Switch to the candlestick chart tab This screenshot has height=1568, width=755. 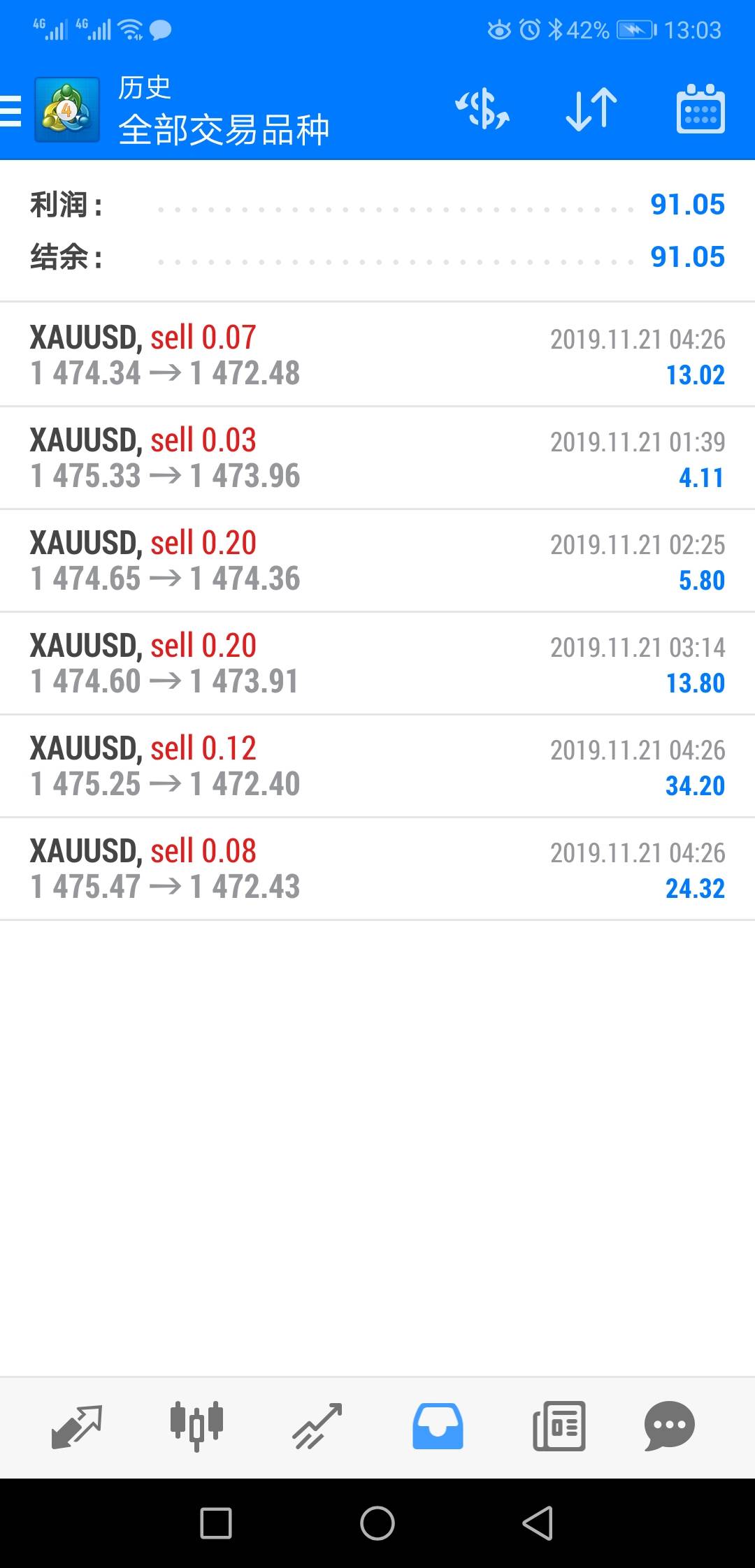[x=196, y=1426]
